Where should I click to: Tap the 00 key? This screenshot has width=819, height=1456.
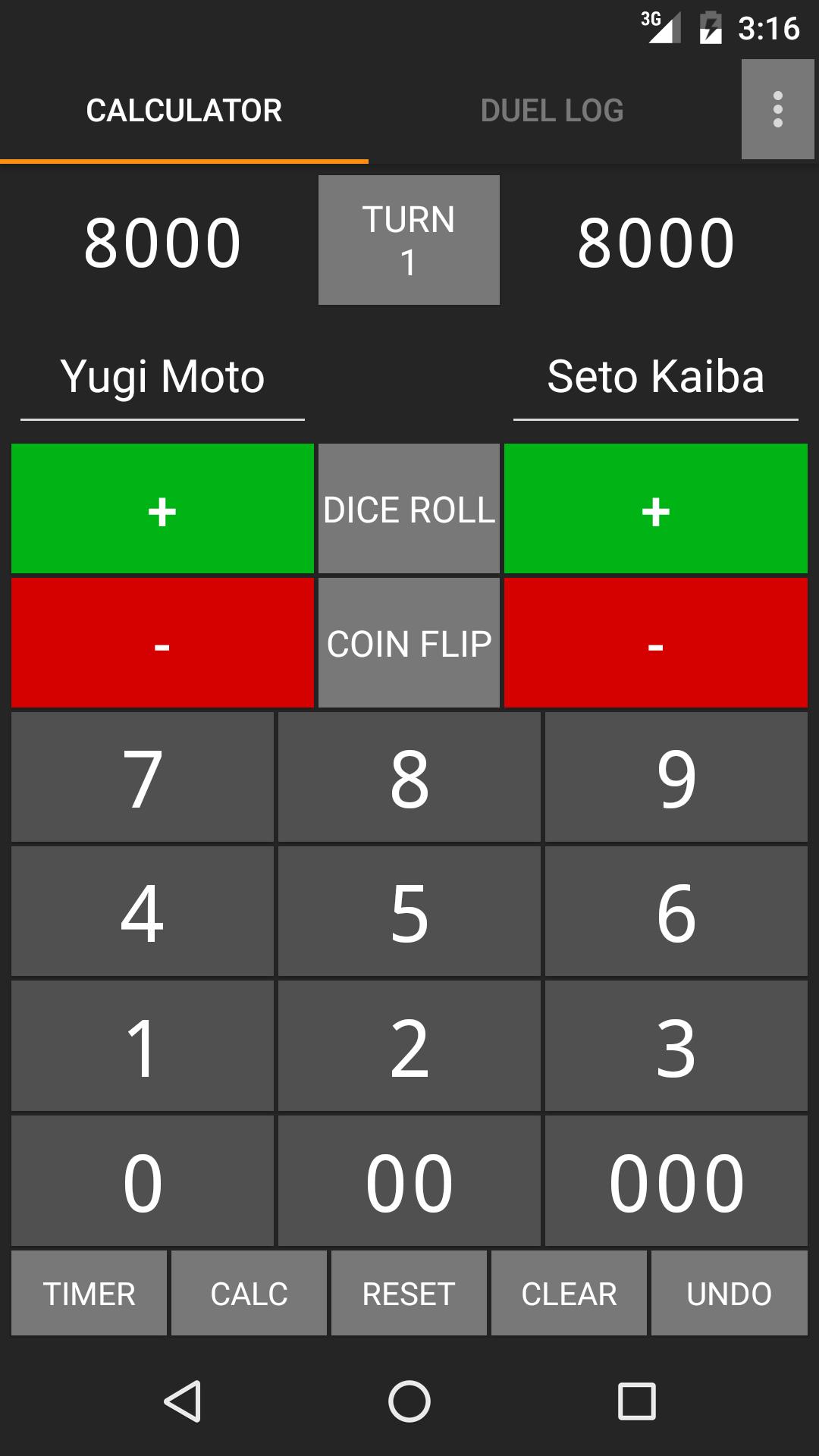[409, 1181]
